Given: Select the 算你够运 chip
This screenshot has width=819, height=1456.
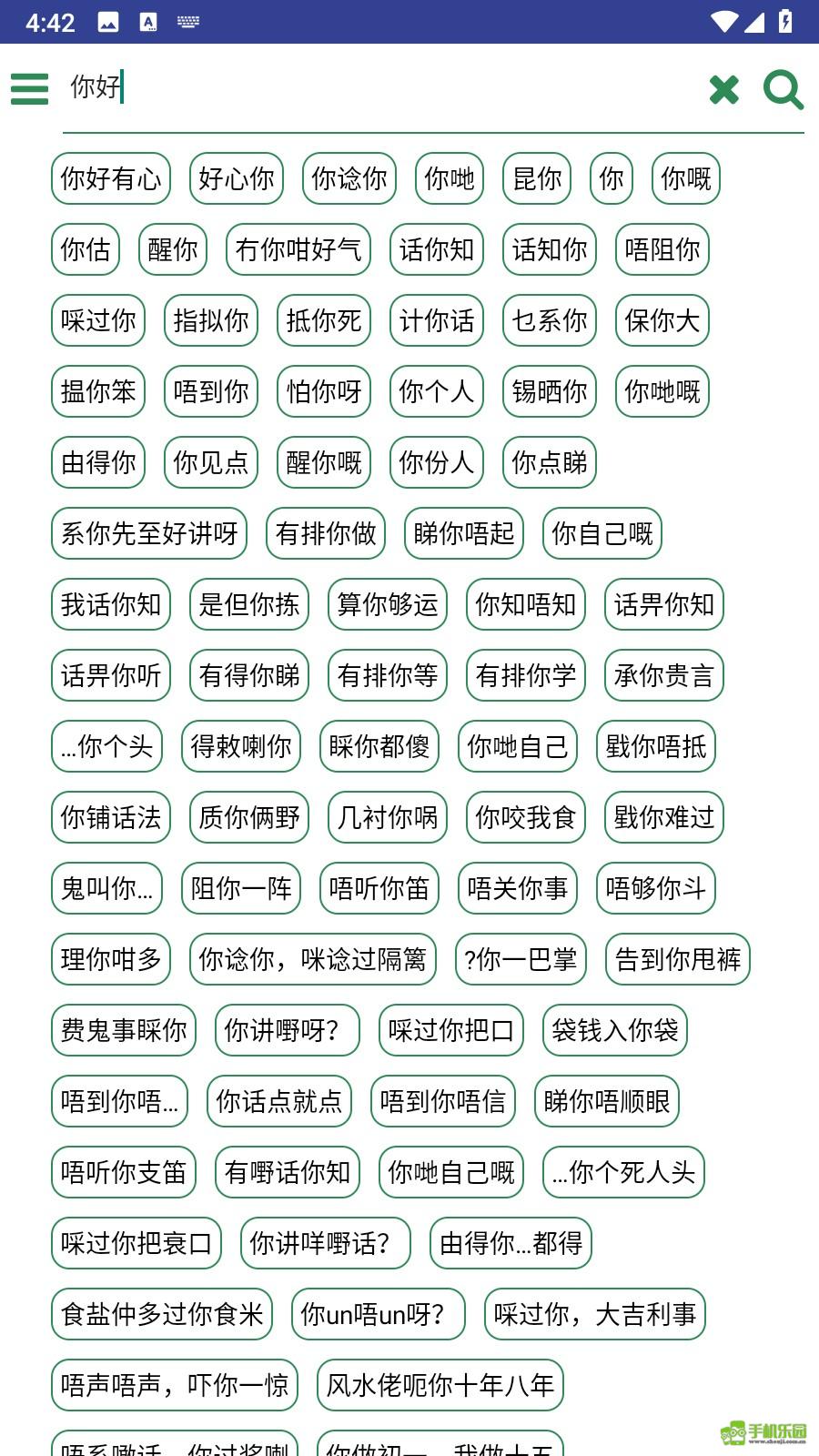Looking at the screenshot, I should pyautogui.click(x=388, y=604).
